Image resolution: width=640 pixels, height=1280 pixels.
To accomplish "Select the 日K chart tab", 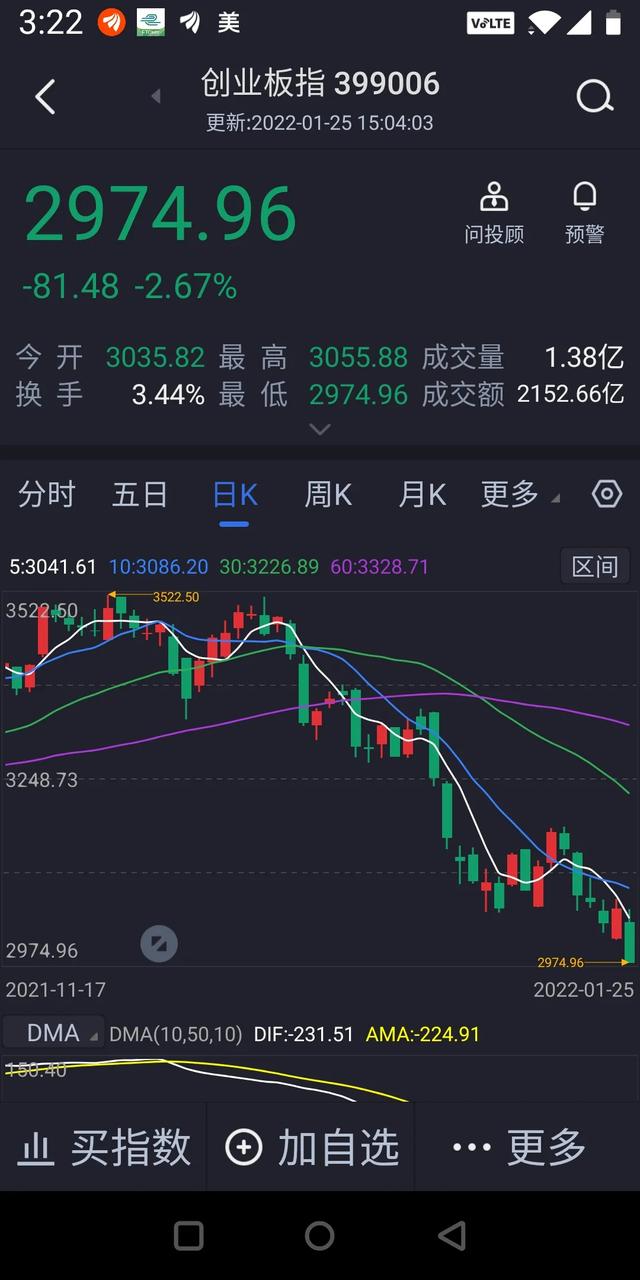I will point(234,494).
